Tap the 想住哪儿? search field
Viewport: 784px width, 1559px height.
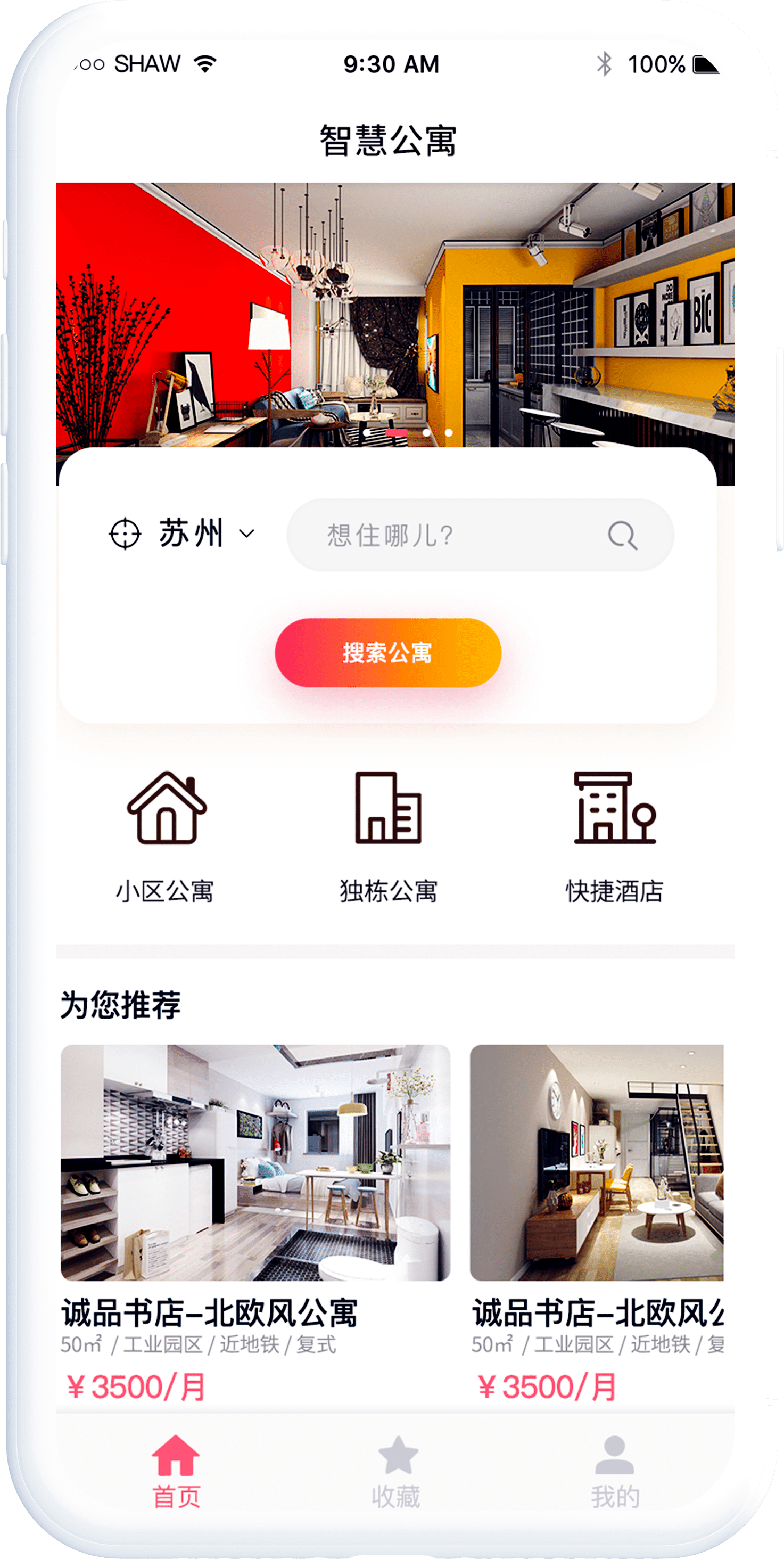448,535
